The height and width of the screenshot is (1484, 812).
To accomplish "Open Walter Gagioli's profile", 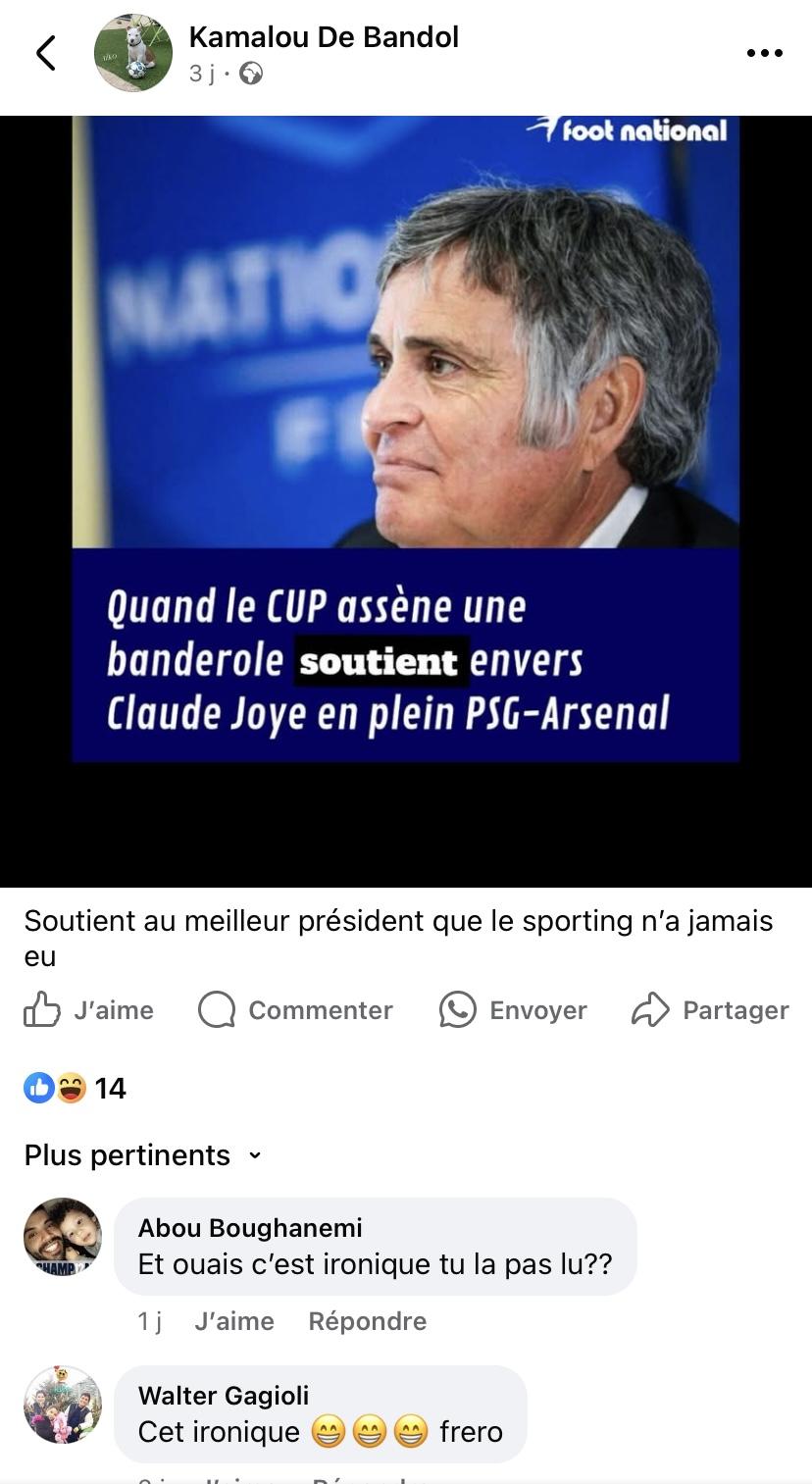I will pyautogui.click(x=224, y=1395).
